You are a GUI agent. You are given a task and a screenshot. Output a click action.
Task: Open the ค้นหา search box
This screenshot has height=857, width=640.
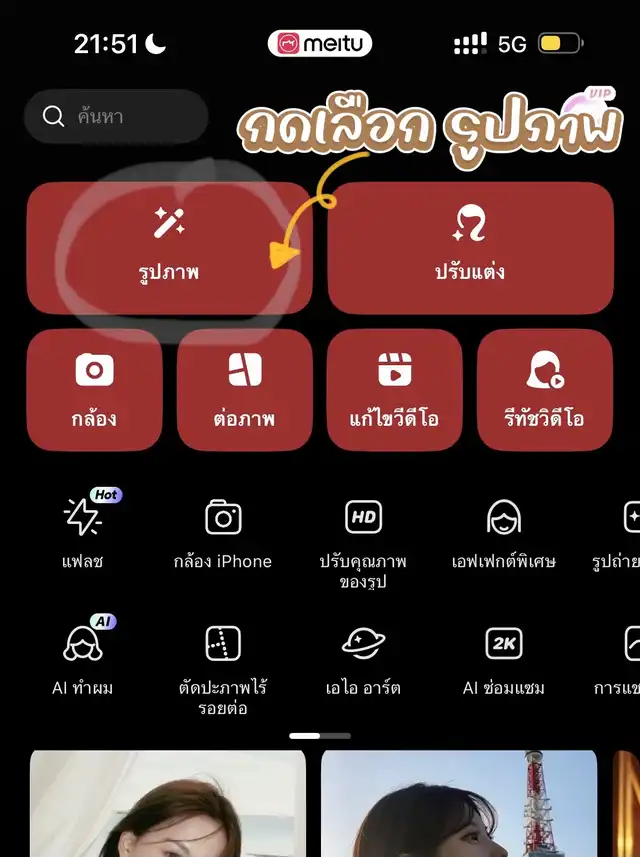(116, 116)
